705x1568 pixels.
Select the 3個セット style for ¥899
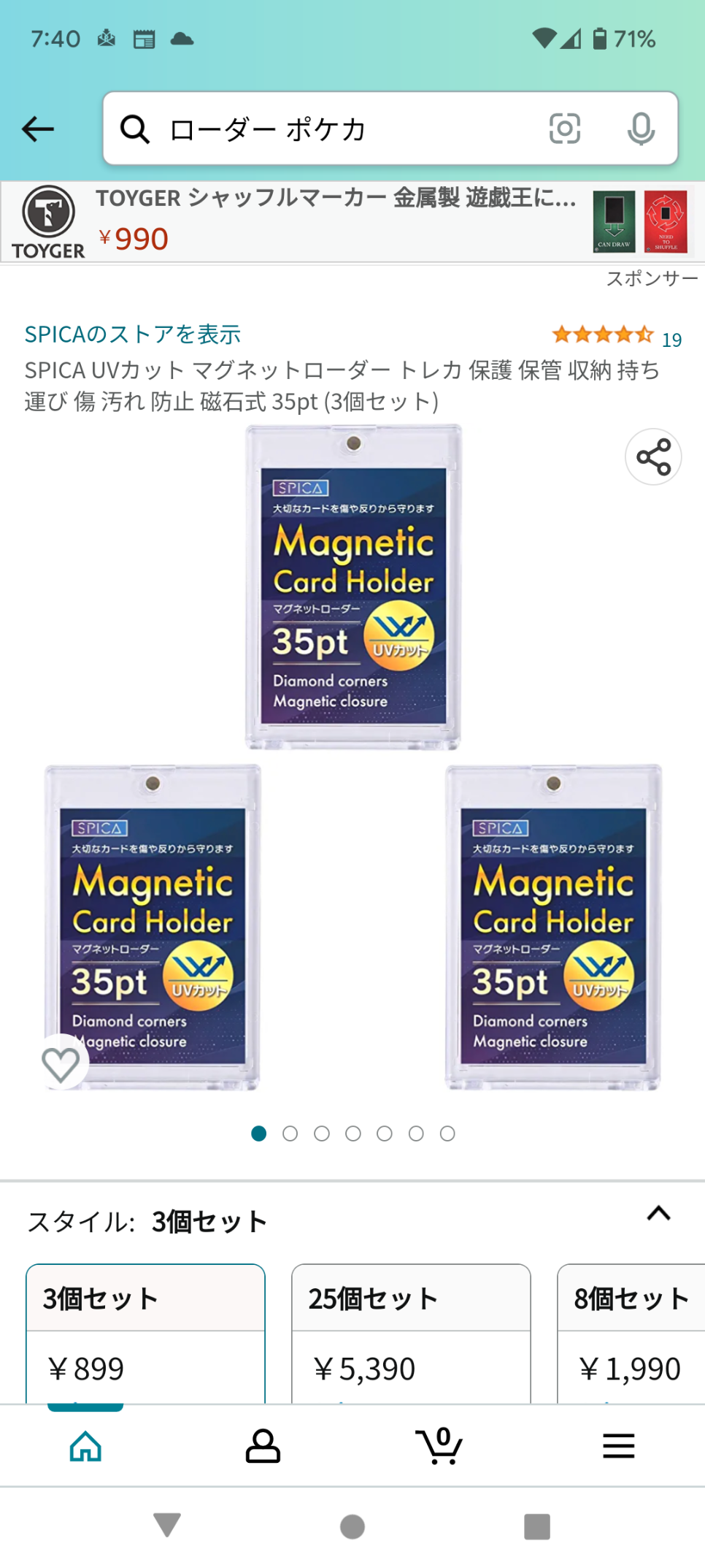[145, 1334]
